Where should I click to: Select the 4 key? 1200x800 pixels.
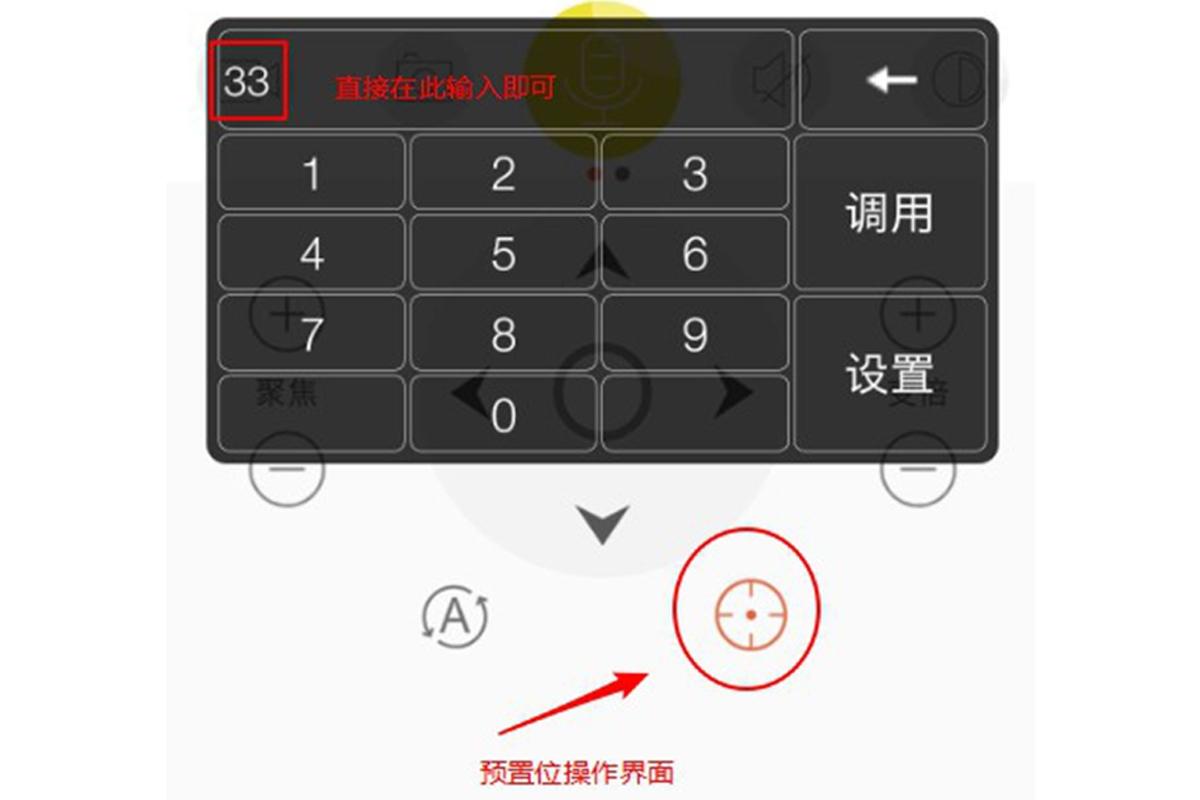(x=311, y=253)
